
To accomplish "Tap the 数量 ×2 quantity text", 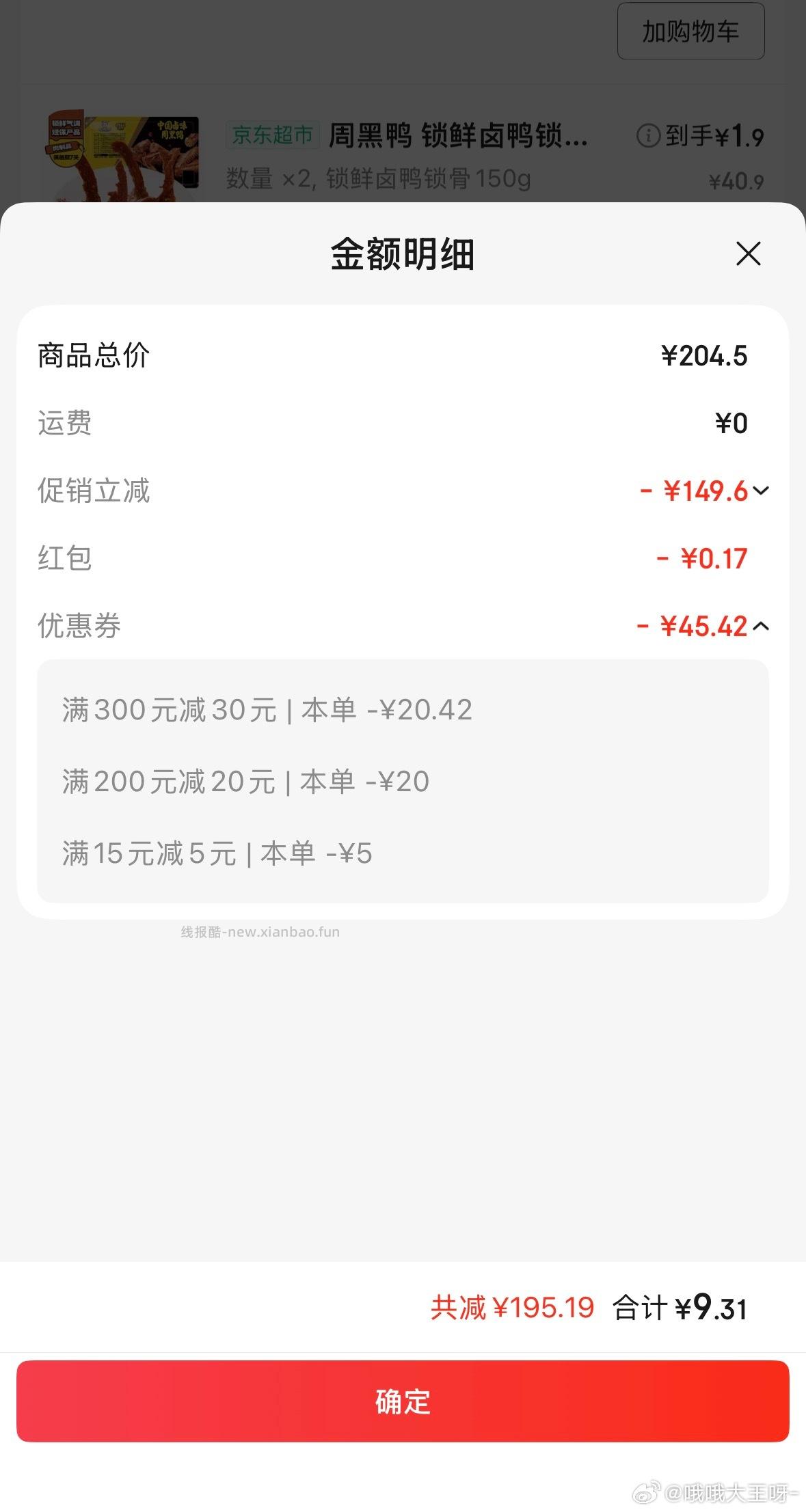I will (373, 179).
